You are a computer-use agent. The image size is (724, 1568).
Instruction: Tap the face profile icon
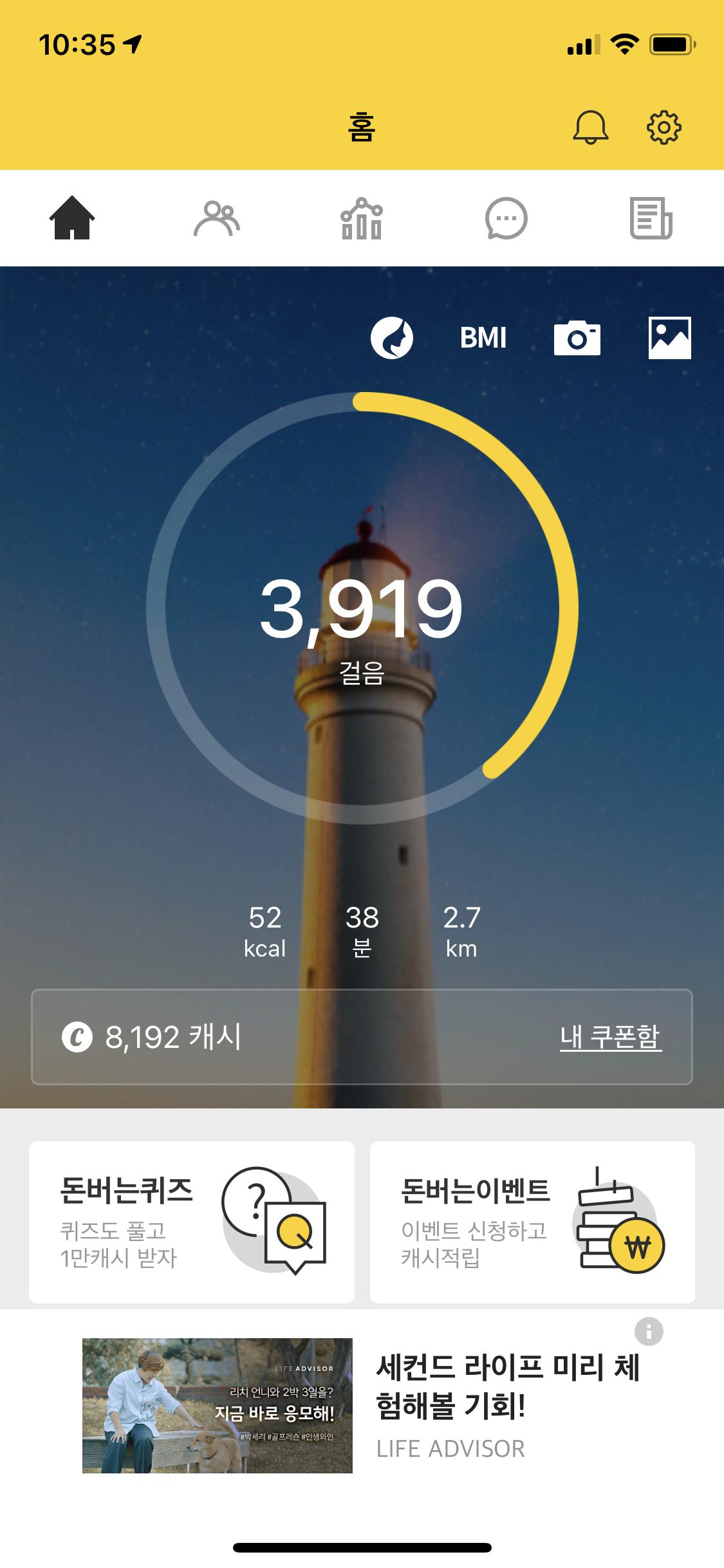(x=391, y=338)
